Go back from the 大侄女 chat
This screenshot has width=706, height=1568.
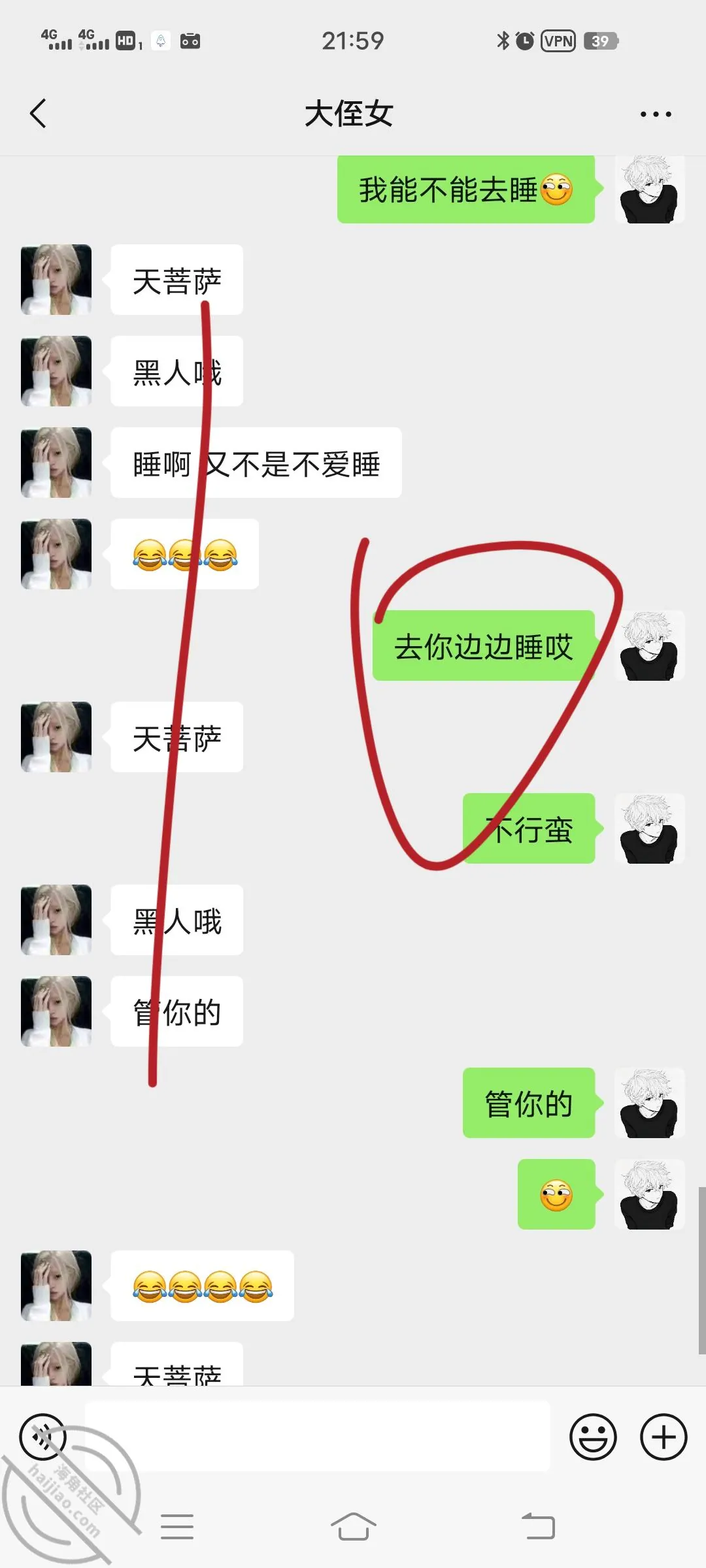tap(38, 114)
